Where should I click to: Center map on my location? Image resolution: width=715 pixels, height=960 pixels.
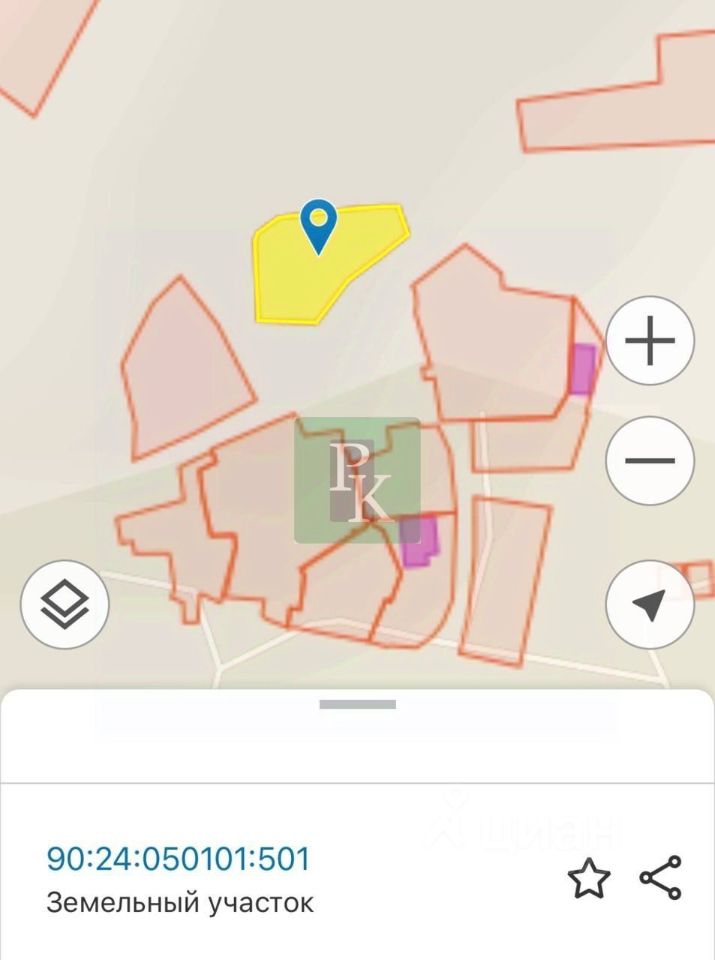pos(650,605)
